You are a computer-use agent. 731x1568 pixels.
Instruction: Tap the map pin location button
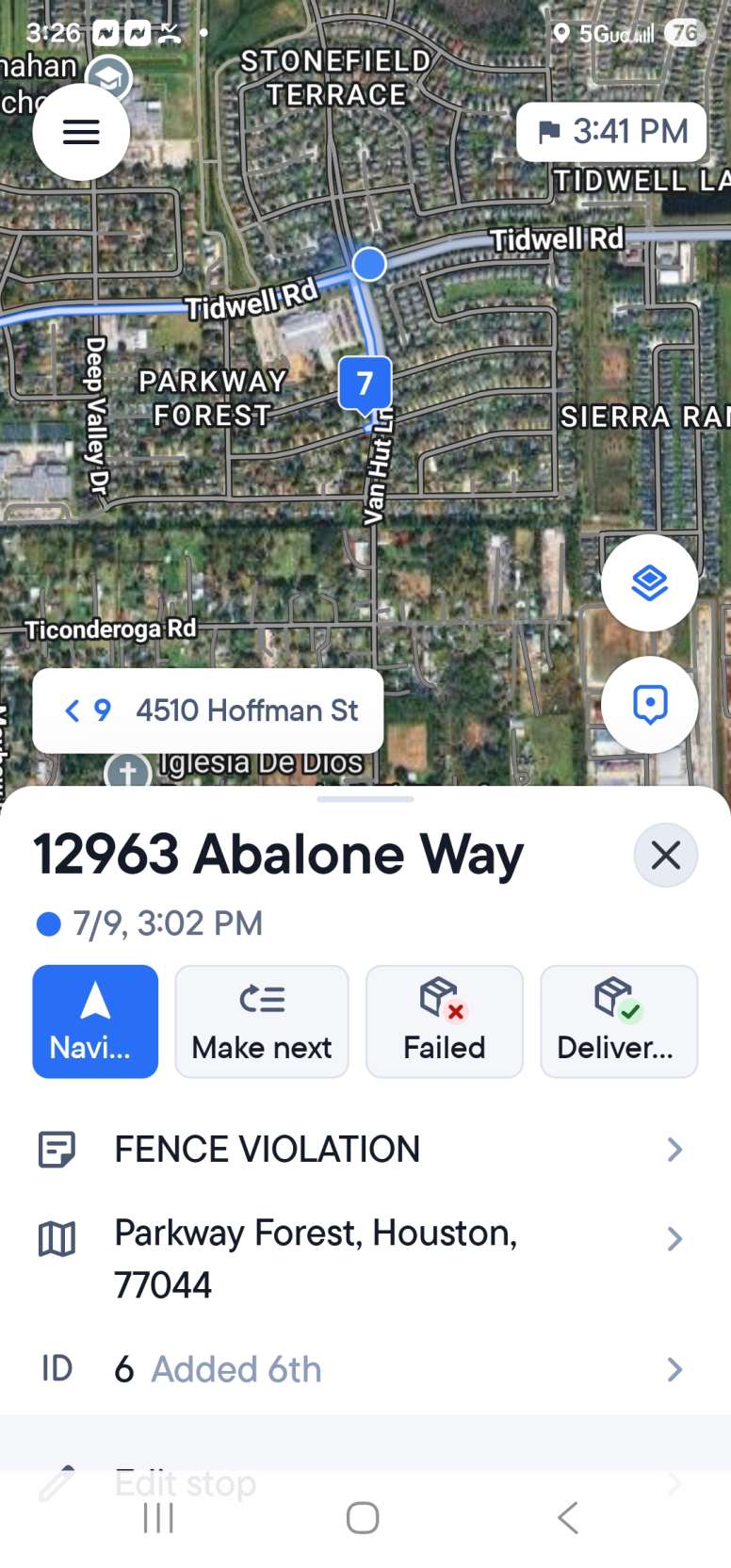(x=649, y=705)
